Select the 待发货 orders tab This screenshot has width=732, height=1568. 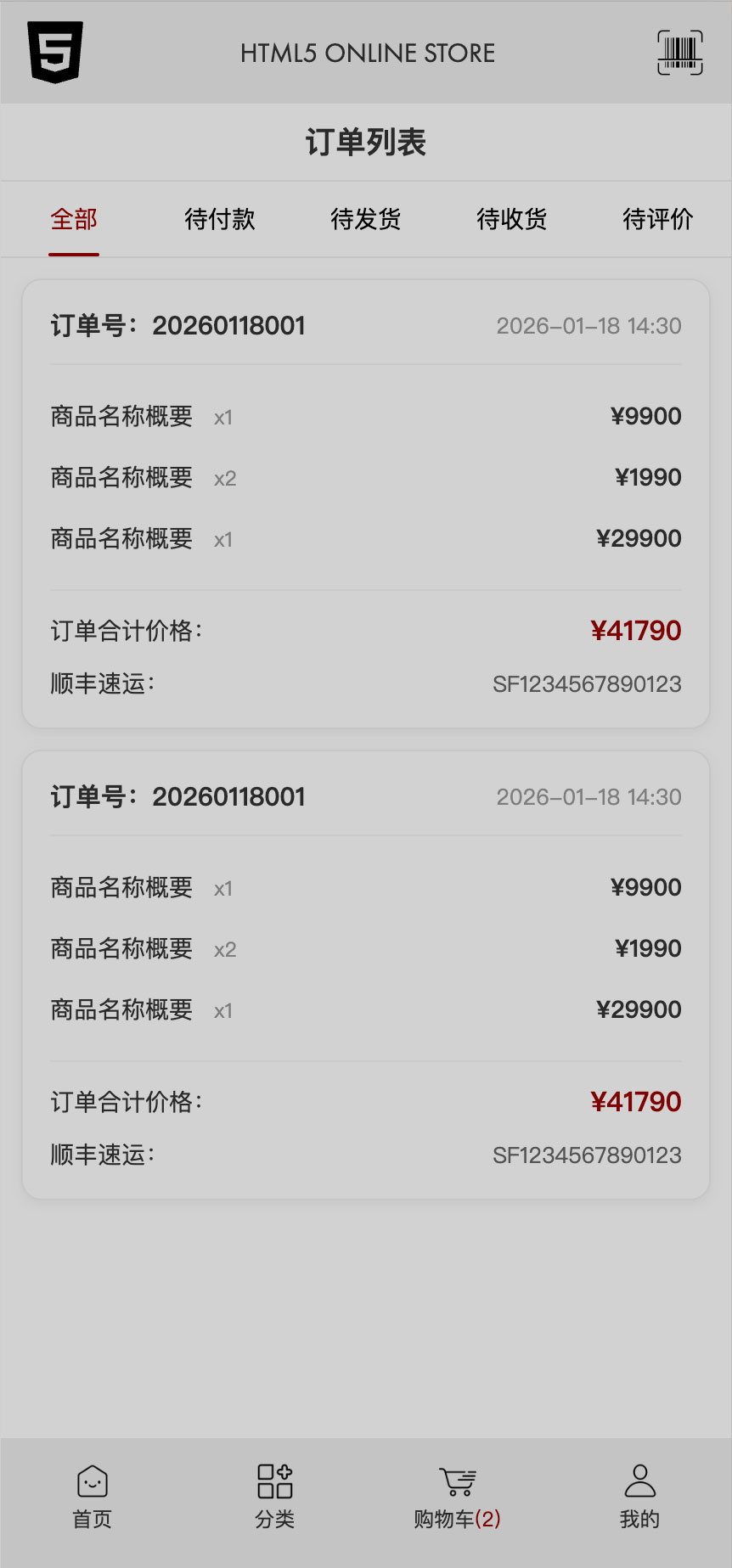366,220
